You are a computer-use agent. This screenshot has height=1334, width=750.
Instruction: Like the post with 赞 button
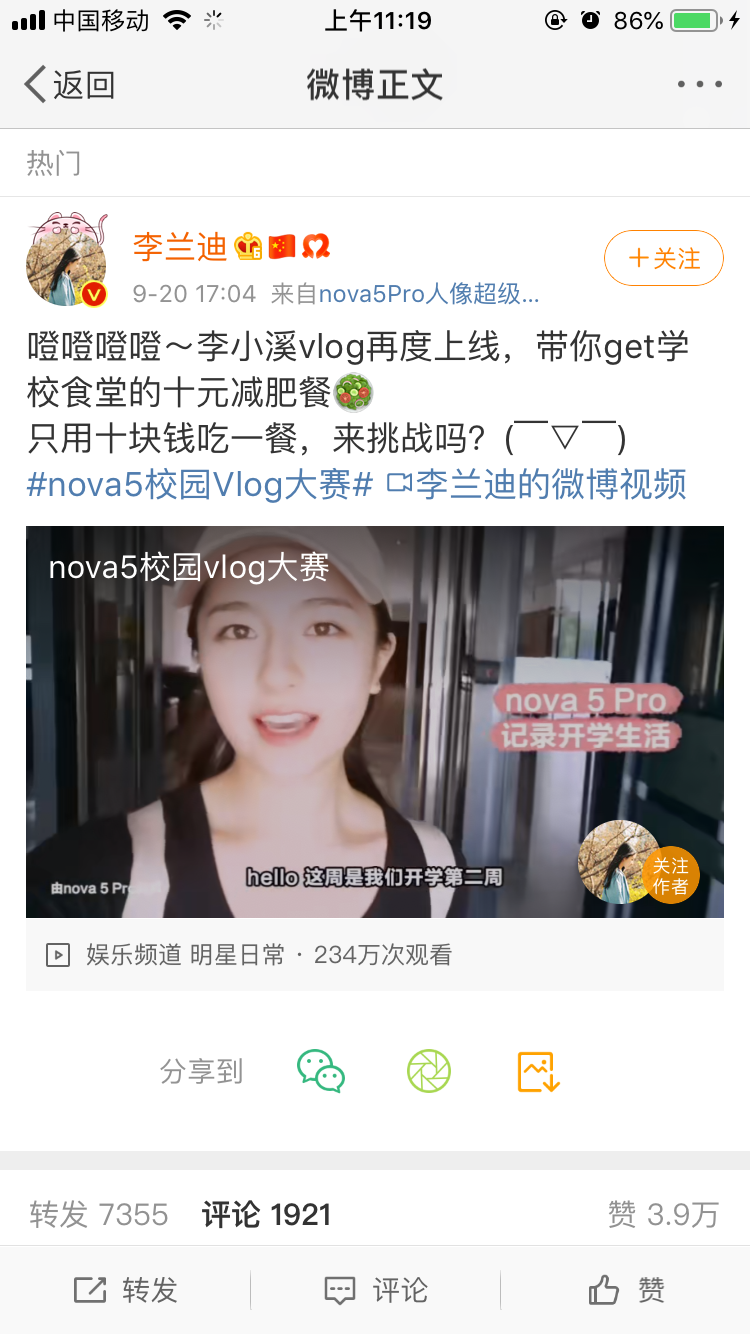click(626, 1290)
